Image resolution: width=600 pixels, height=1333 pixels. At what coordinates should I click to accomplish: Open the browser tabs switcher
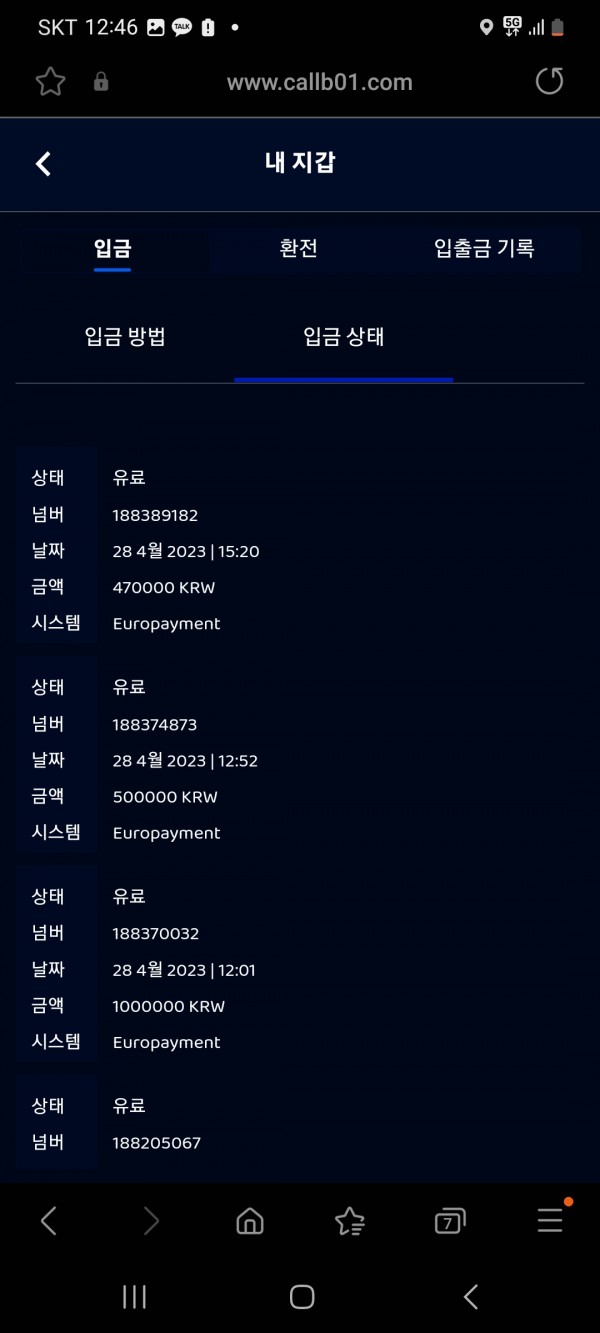450,1221
